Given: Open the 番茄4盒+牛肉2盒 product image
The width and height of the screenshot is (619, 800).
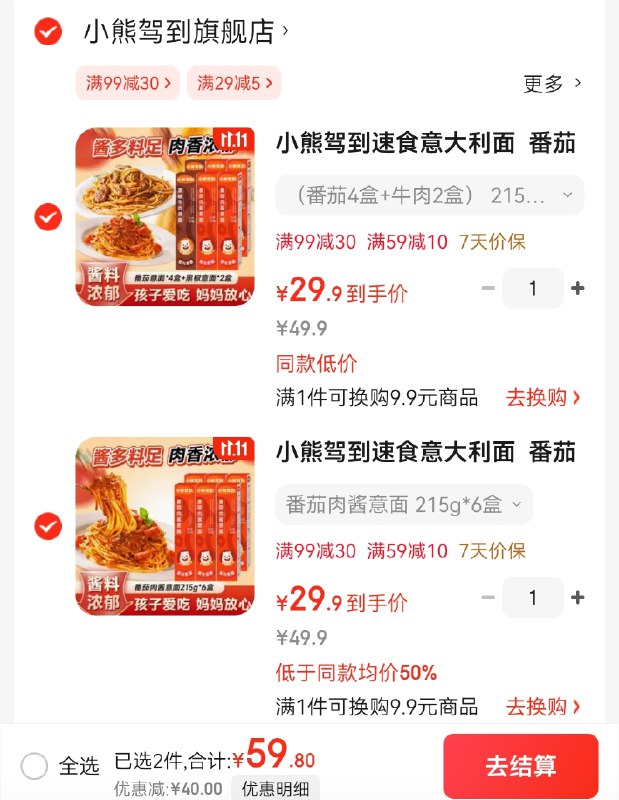Looking at the screenshot, I should point(165,216).
